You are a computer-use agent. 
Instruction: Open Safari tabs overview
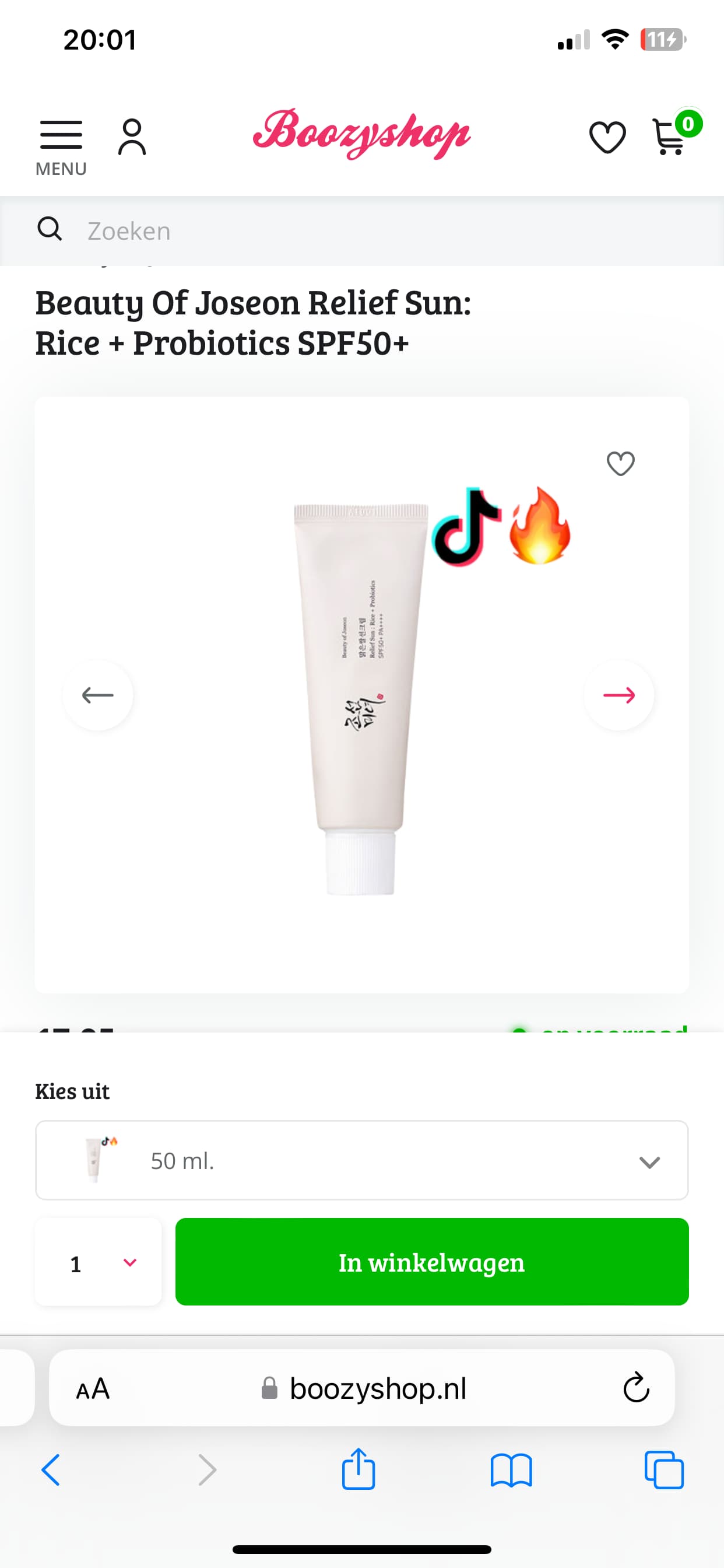click(x=664, y=1470)
